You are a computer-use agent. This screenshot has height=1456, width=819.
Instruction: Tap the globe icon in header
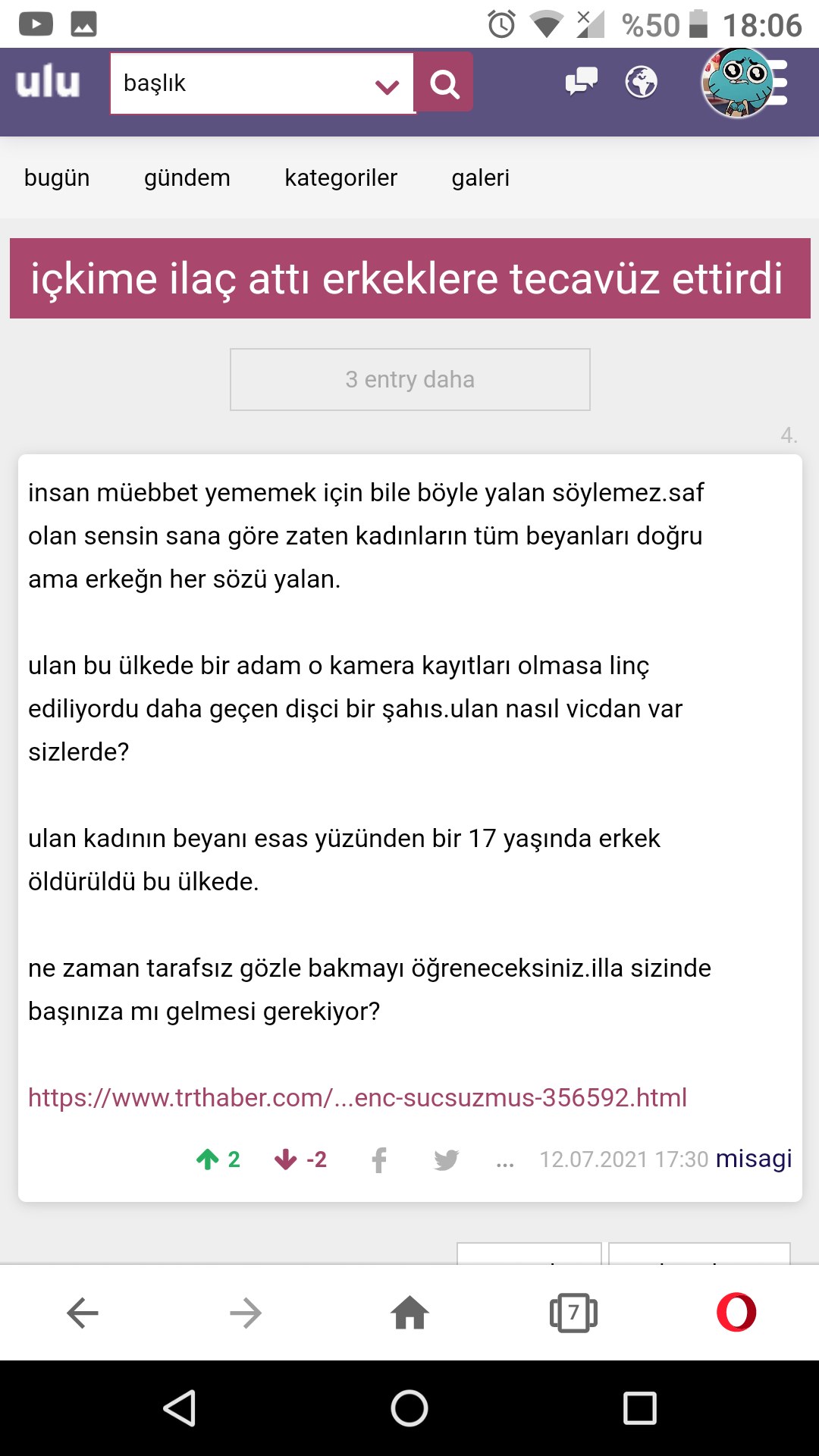[642, 82]
